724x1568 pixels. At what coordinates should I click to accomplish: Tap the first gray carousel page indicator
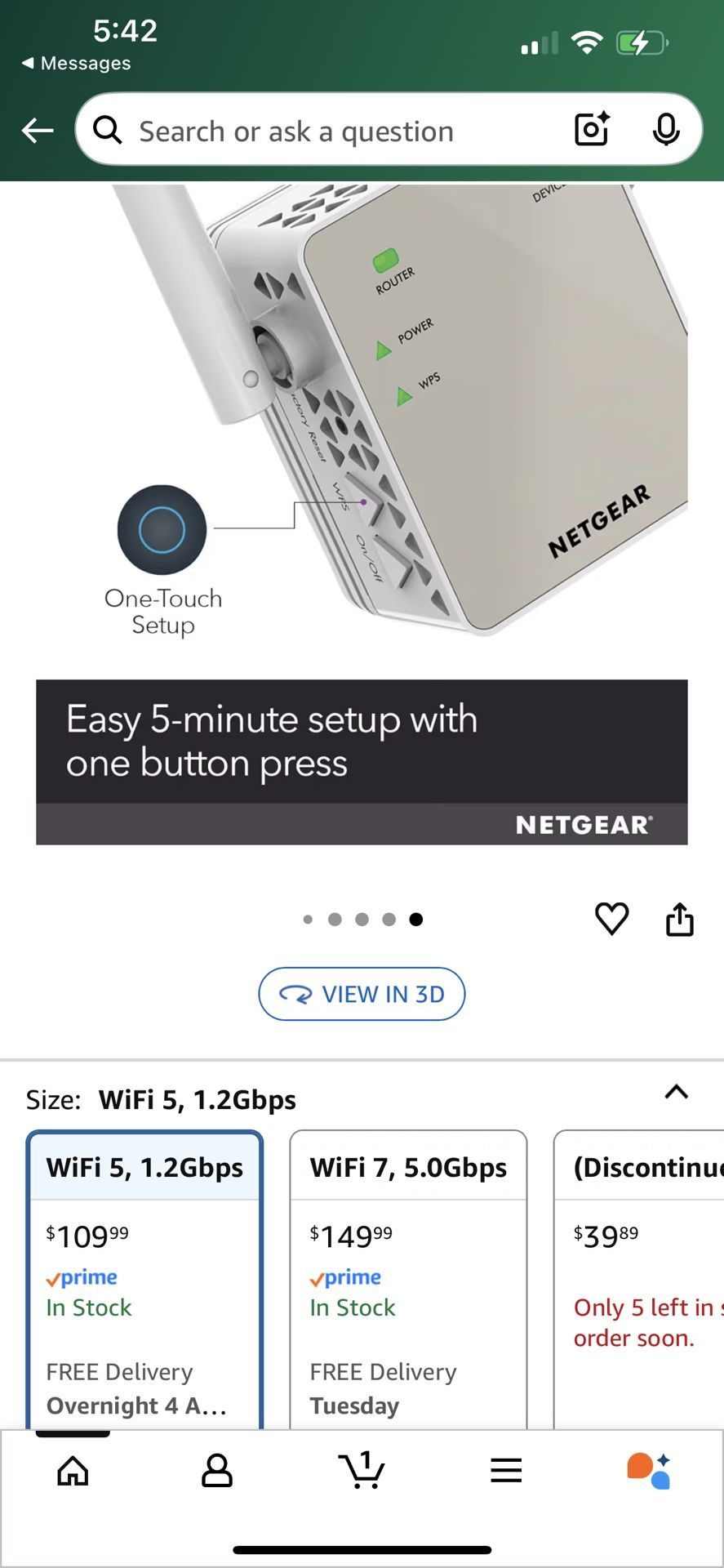tap(308, 919)
